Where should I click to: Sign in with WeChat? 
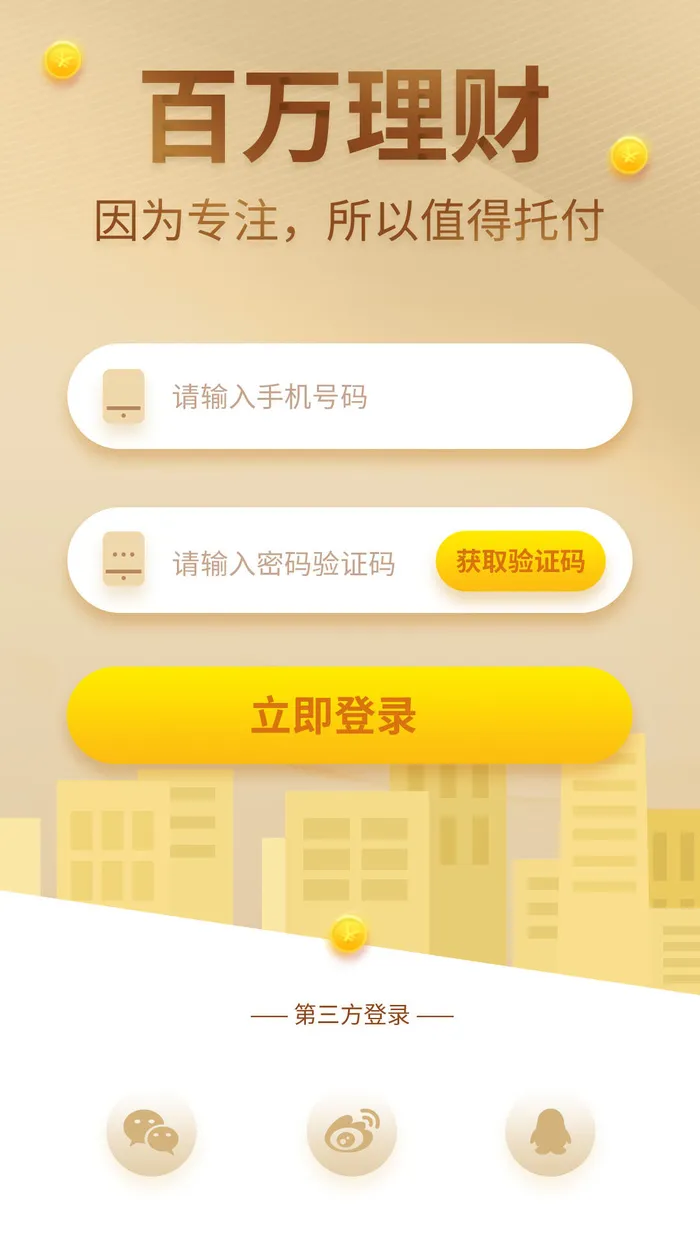[151, 1132]
